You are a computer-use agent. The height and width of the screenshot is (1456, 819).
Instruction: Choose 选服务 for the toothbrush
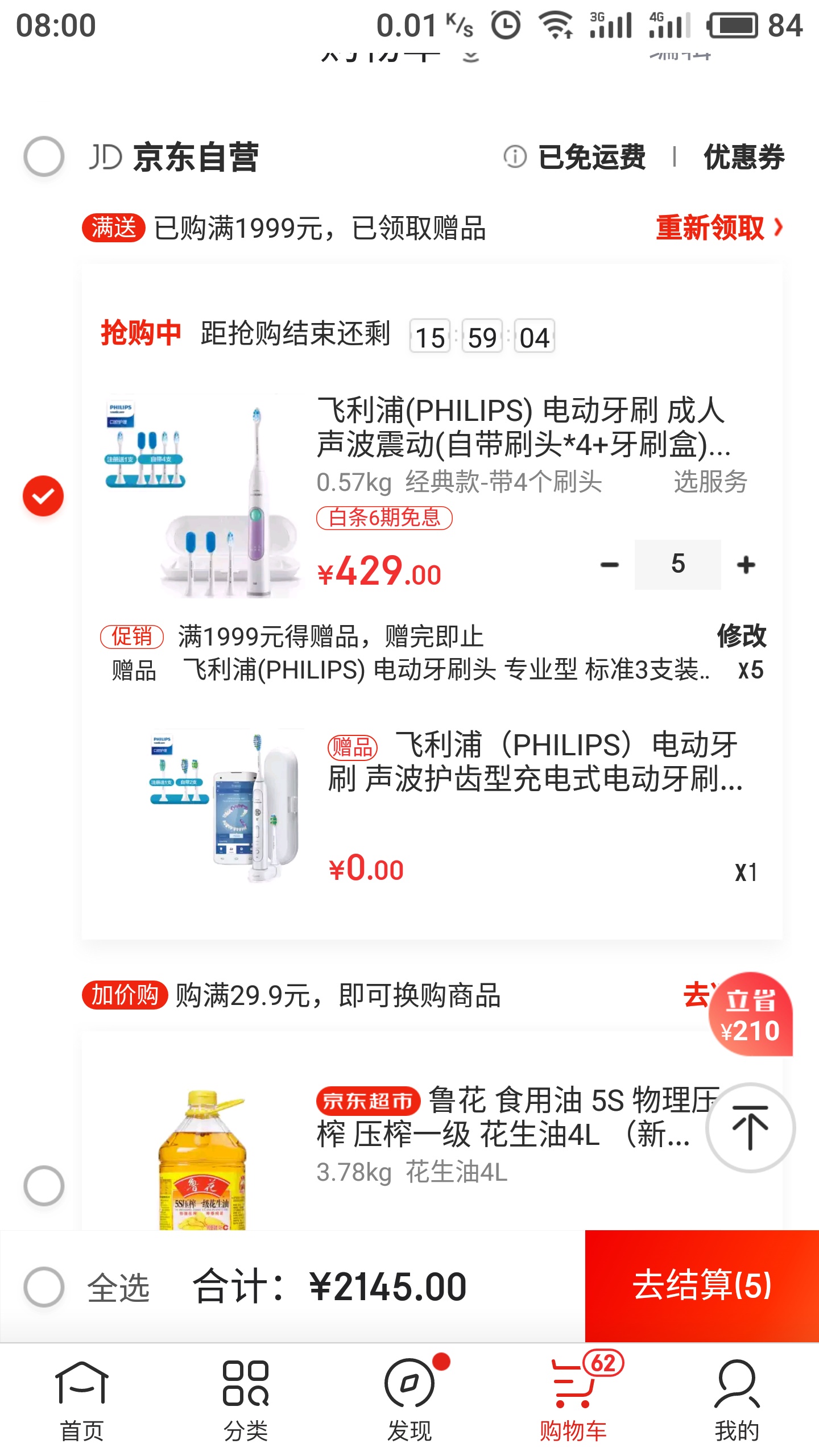[x=710, y=482]
